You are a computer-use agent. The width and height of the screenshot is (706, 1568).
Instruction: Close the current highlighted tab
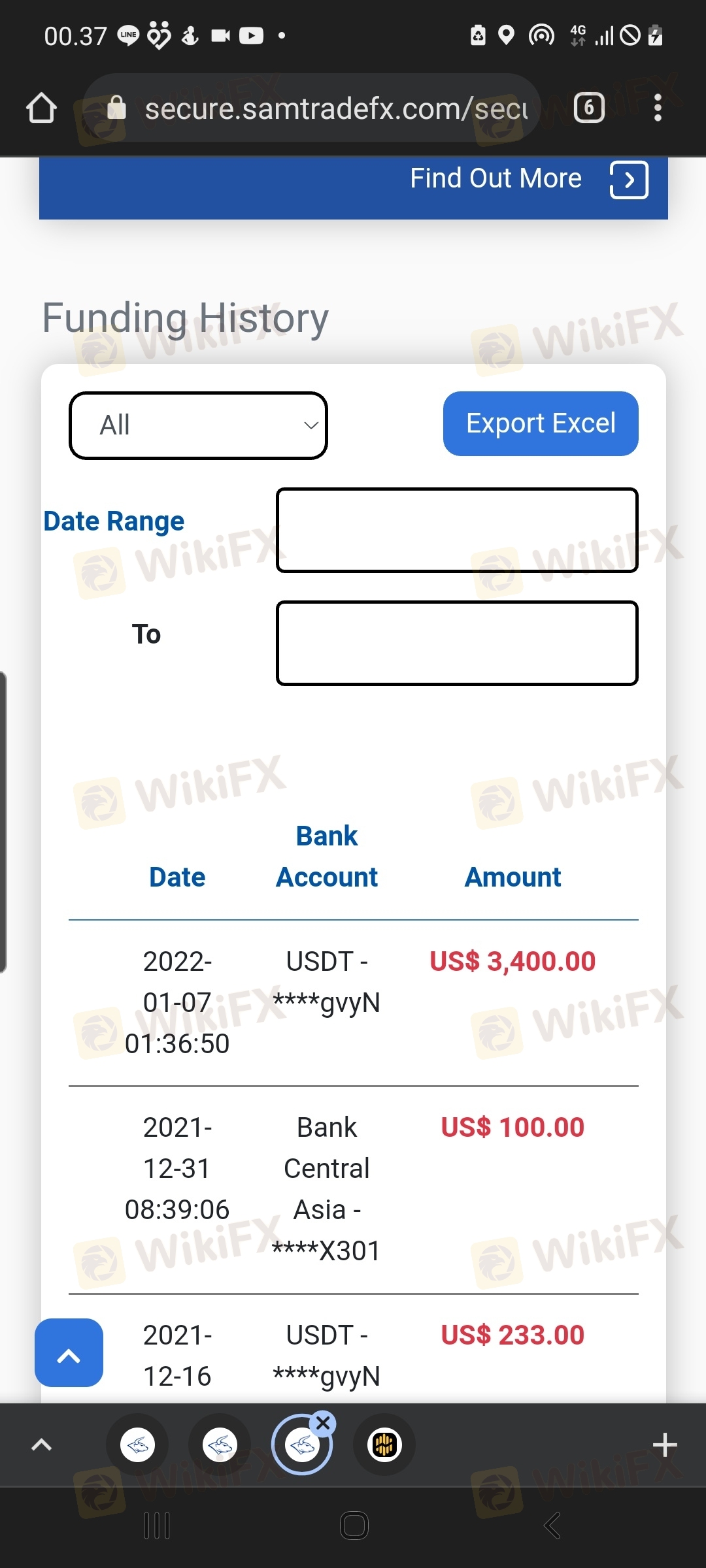(323, 1422)
